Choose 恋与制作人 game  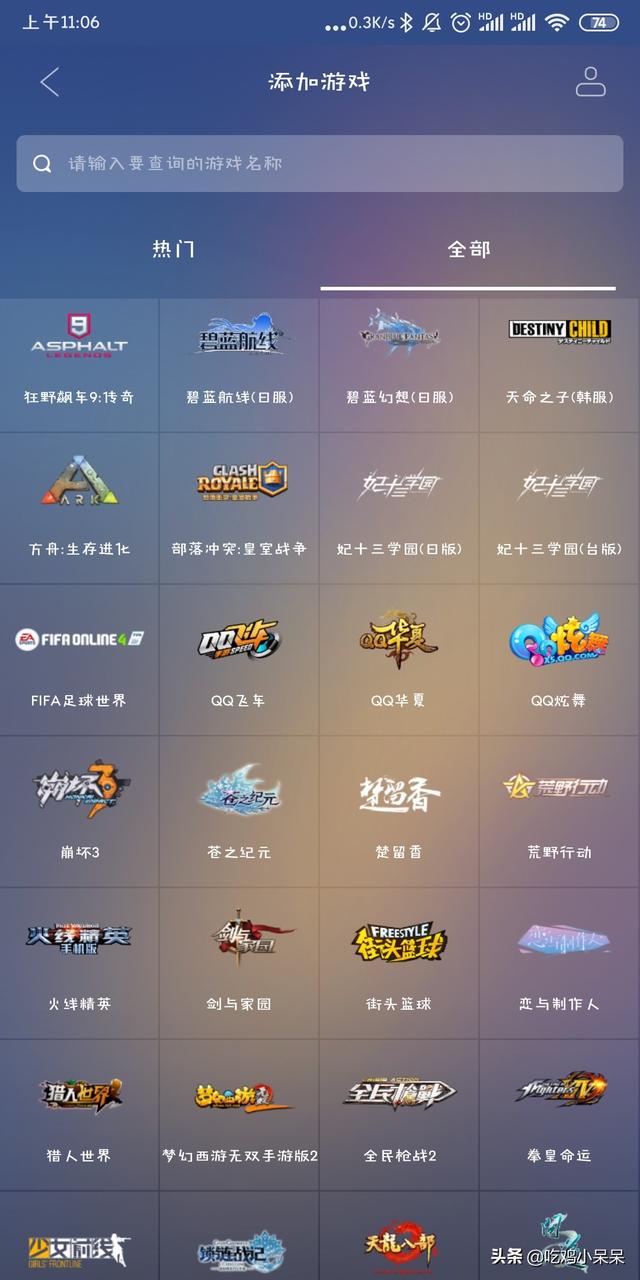(x=559, y=963)
